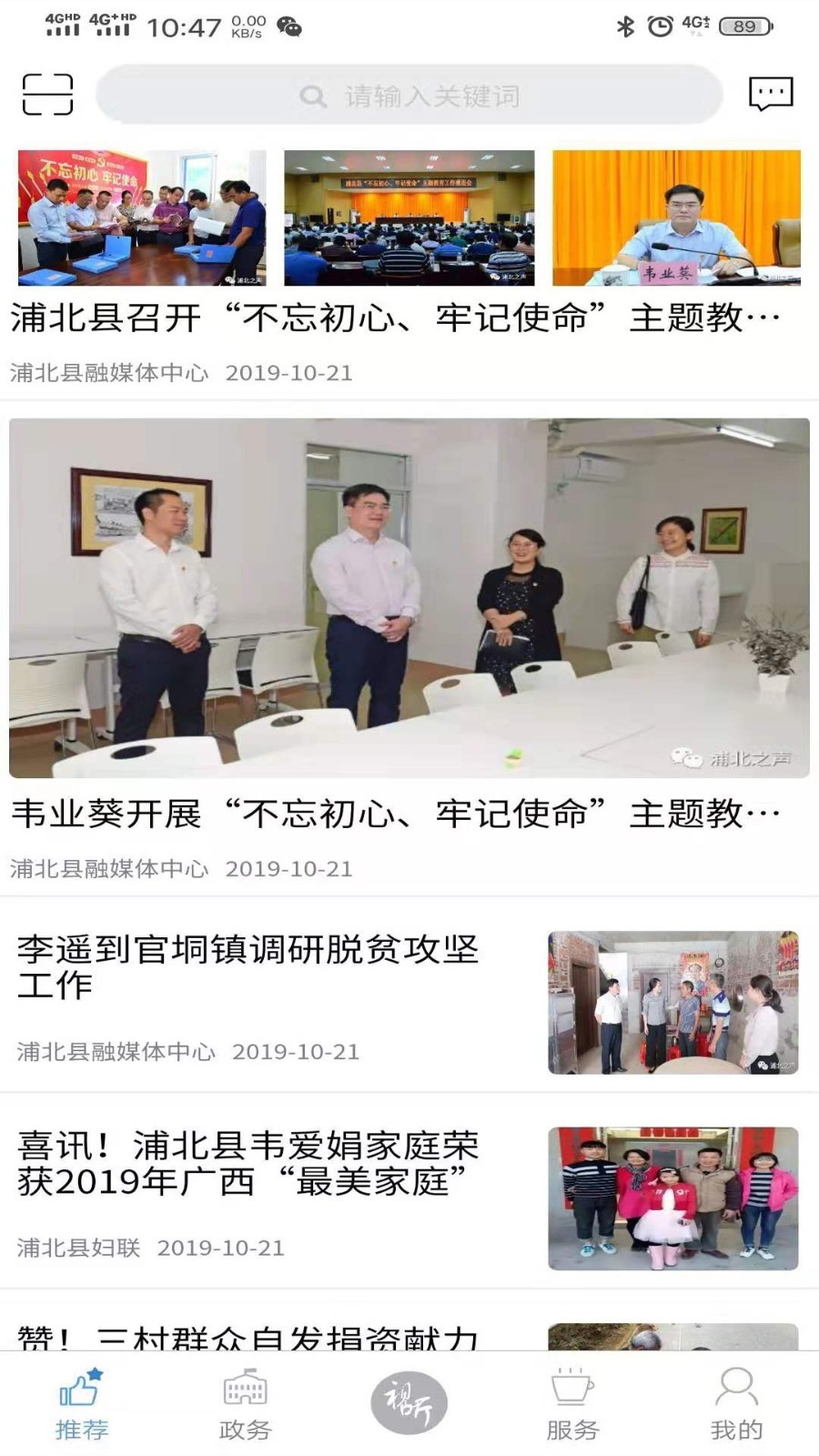Tap the keyword search box
This screenshot has height=1456, width=819.
pos(409,96)
